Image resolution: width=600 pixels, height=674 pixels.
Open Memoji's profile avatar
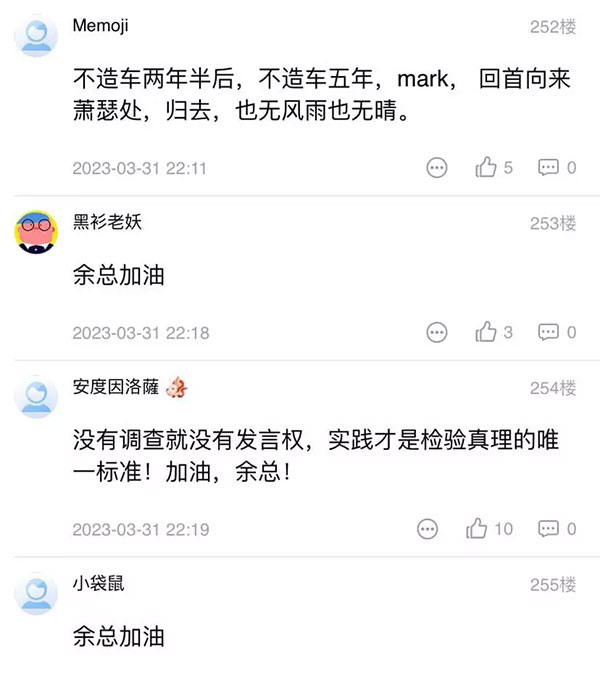(37, 37)
